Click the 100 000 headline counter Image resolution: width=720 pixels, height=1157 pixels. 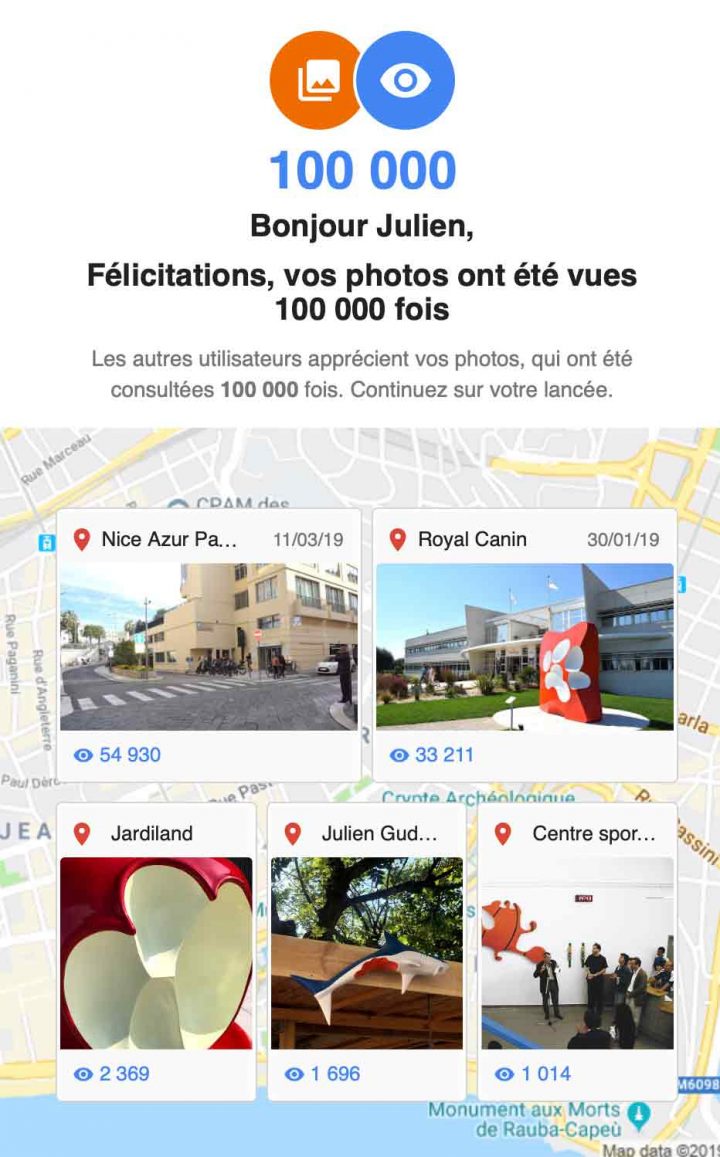point(360,170)
